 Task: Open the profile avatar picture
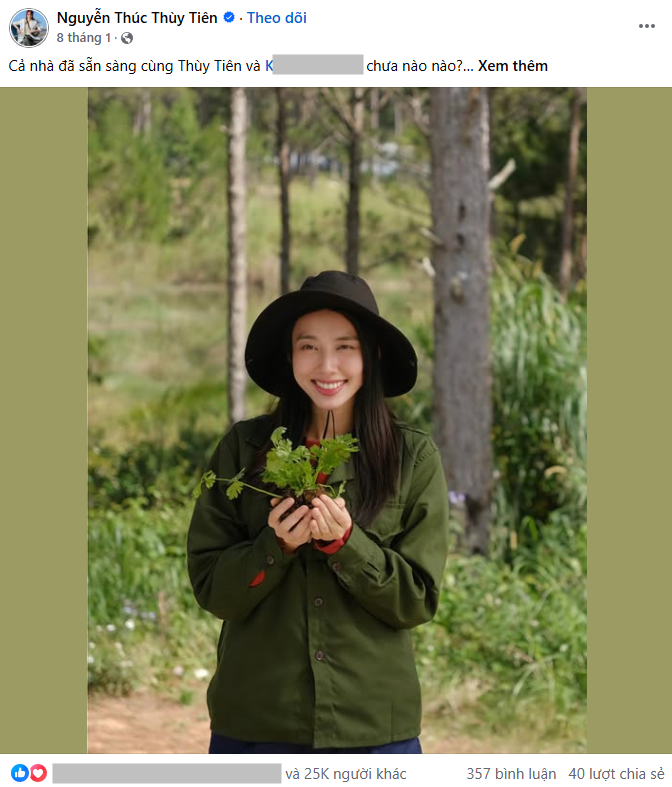(x=29, y=28)
